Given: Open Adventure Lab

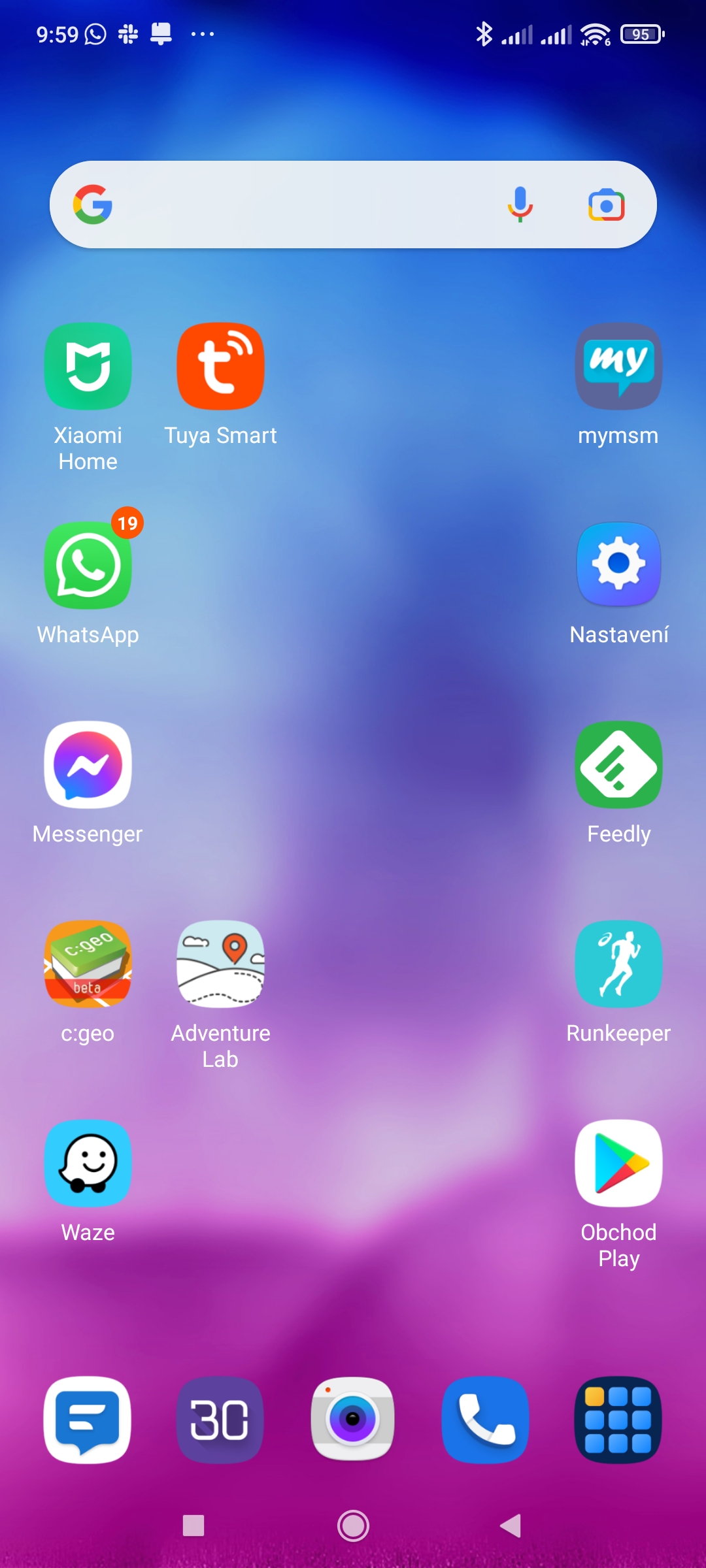Looking at the screenshot, I should click(220, 964).
